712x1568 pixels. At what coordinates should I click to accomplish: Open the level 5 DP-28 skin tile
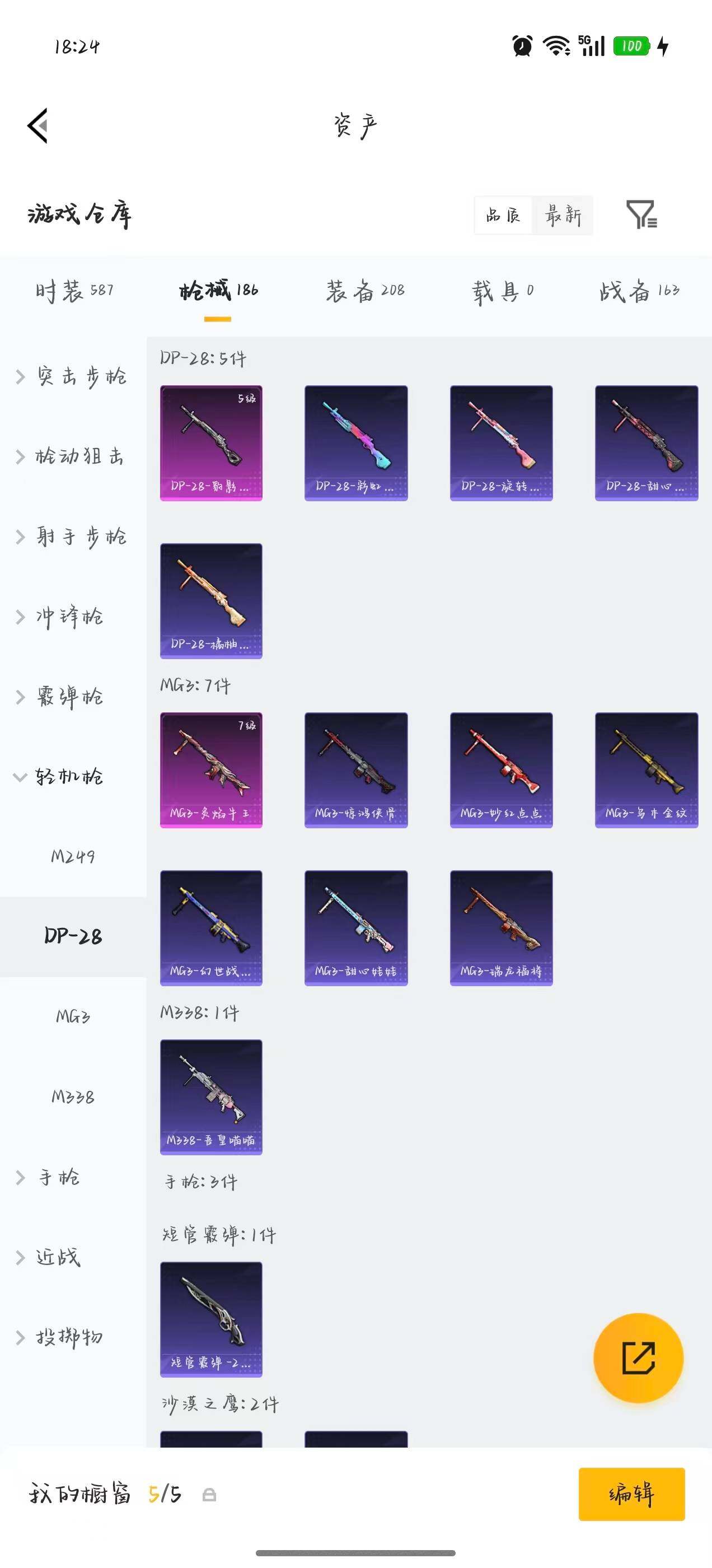tap(211, 443)
